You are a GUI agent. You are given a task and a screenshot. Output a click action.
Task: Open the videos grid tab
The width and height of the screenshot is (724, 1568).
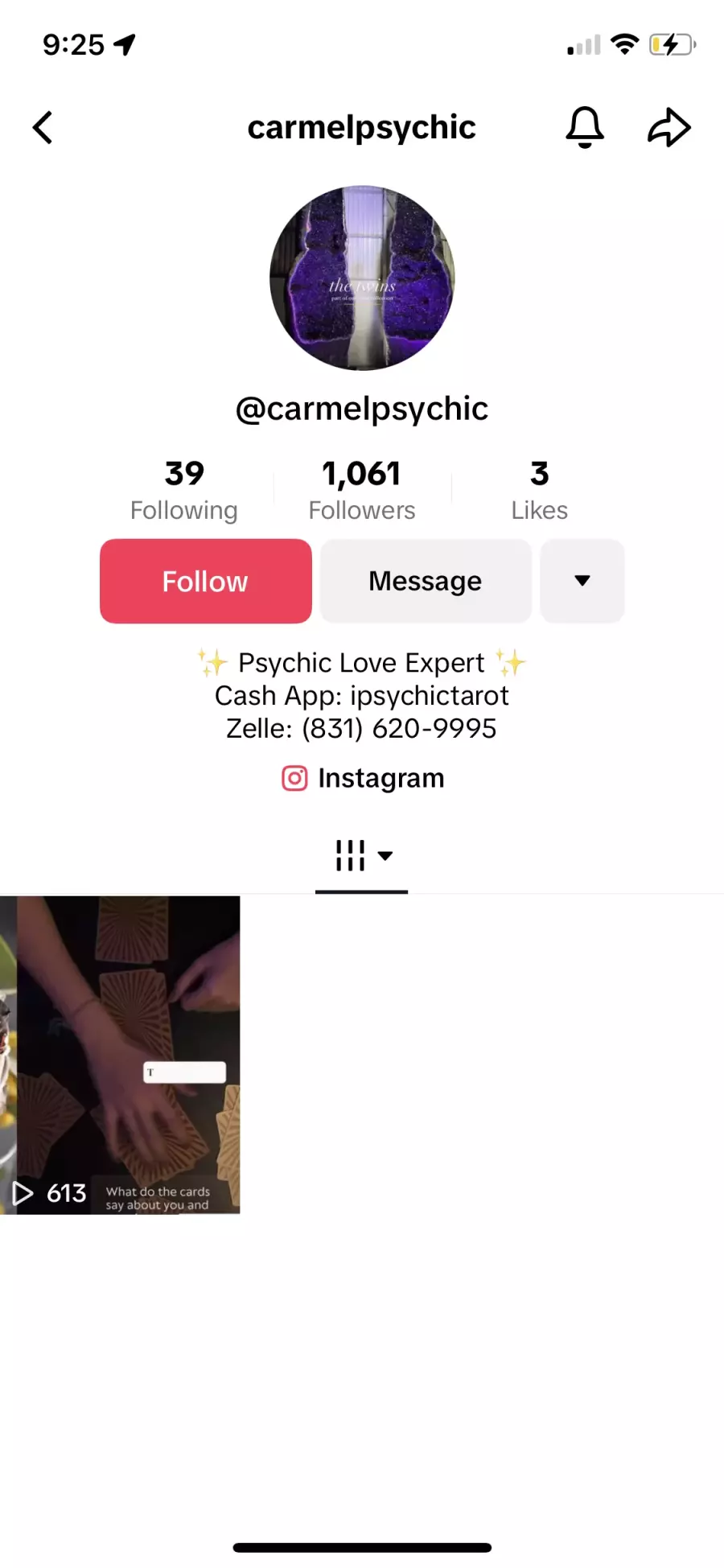362,856
